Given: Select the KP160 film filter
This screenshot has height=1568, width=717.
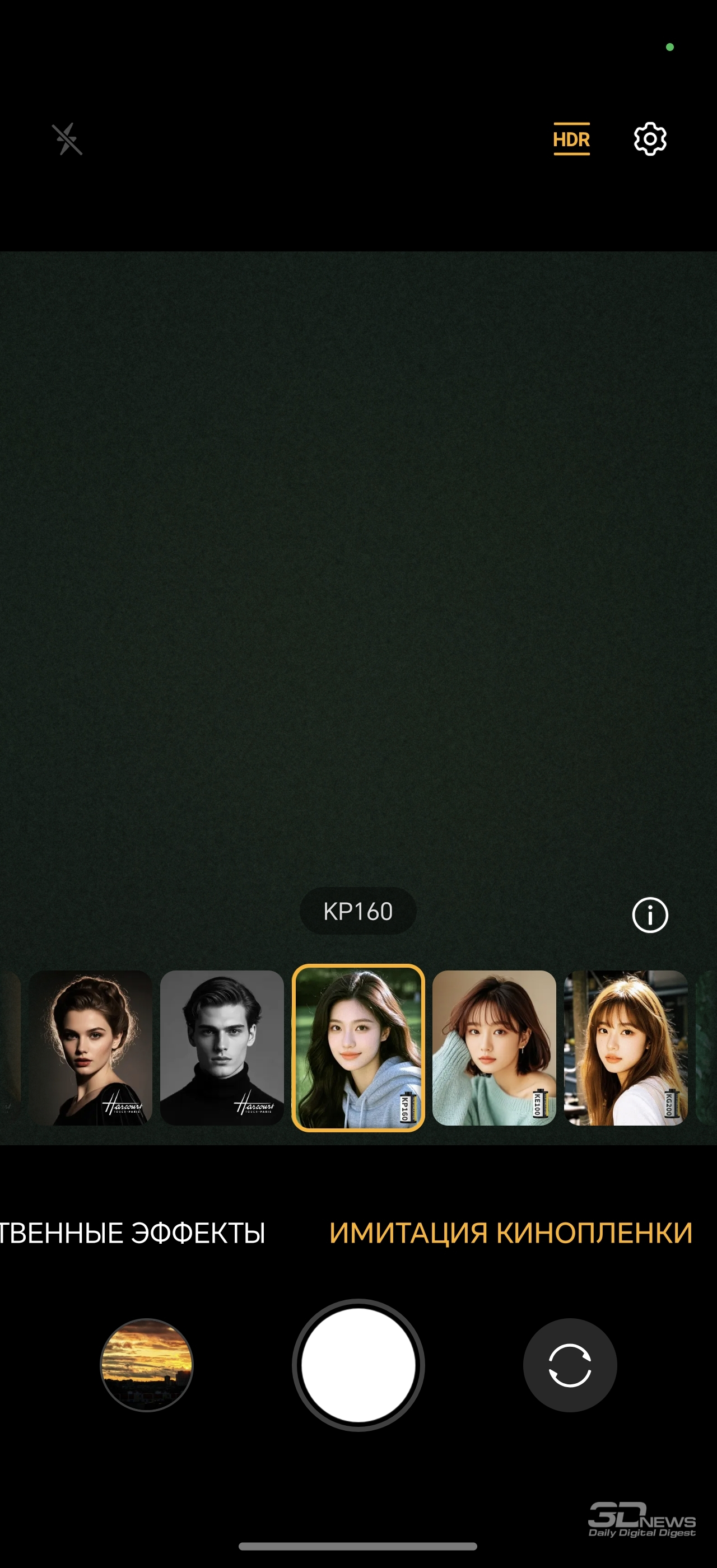Looking at the screenshot, I should tap(358, 1048).
